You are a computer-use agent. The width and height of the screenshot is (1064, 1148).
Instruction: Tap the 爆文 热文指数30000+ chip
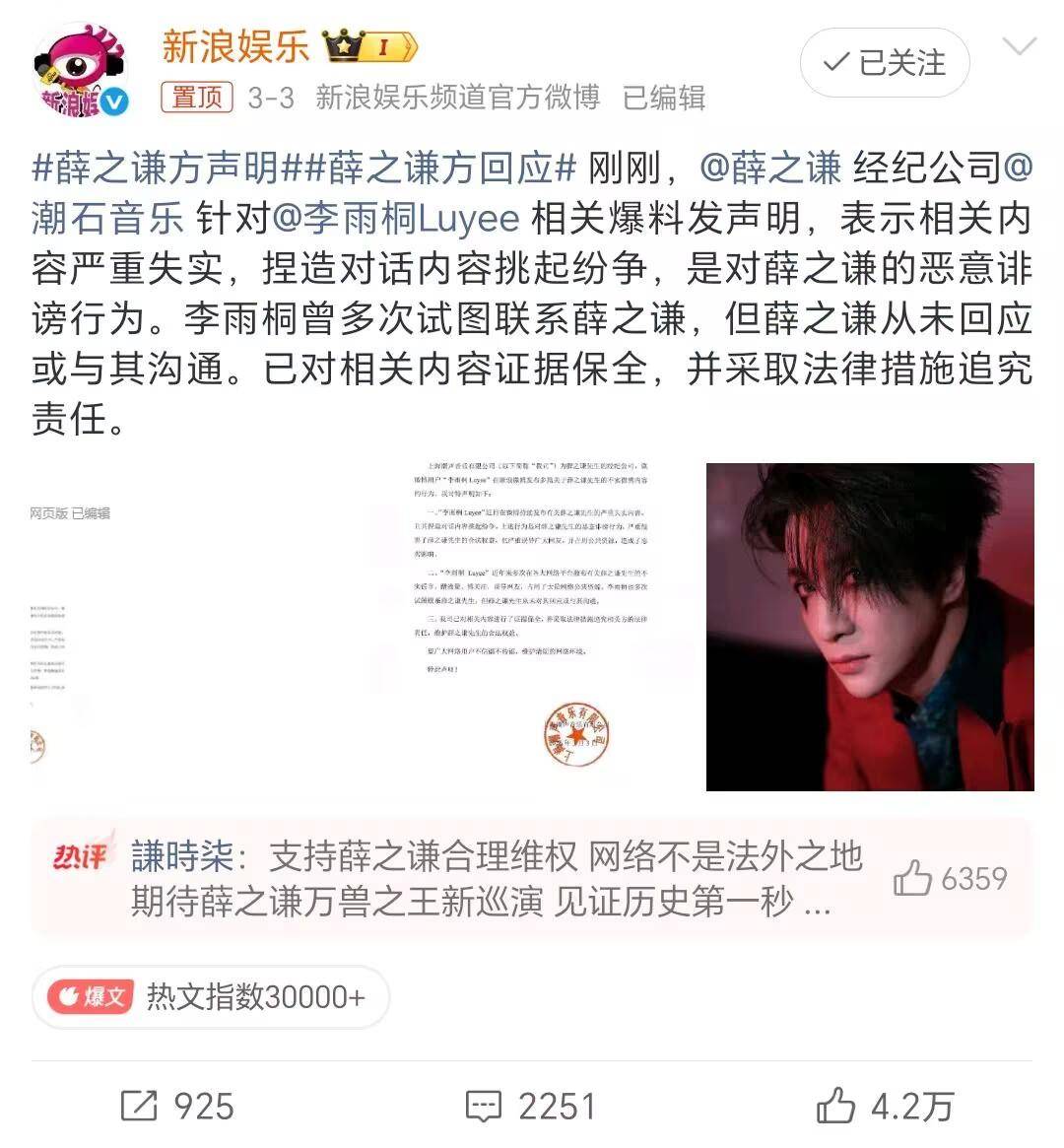pos(210,997)
